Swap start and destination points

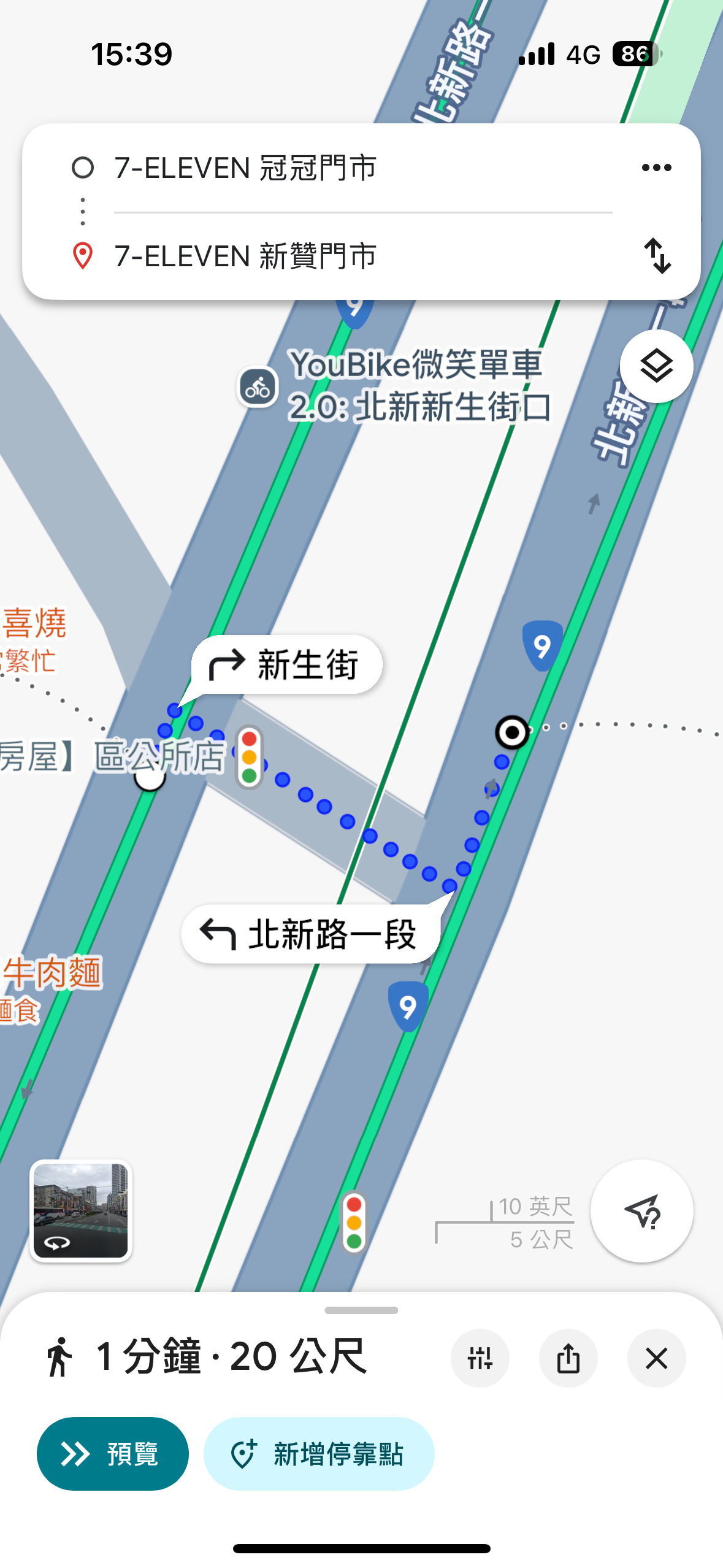pos(657,256)
